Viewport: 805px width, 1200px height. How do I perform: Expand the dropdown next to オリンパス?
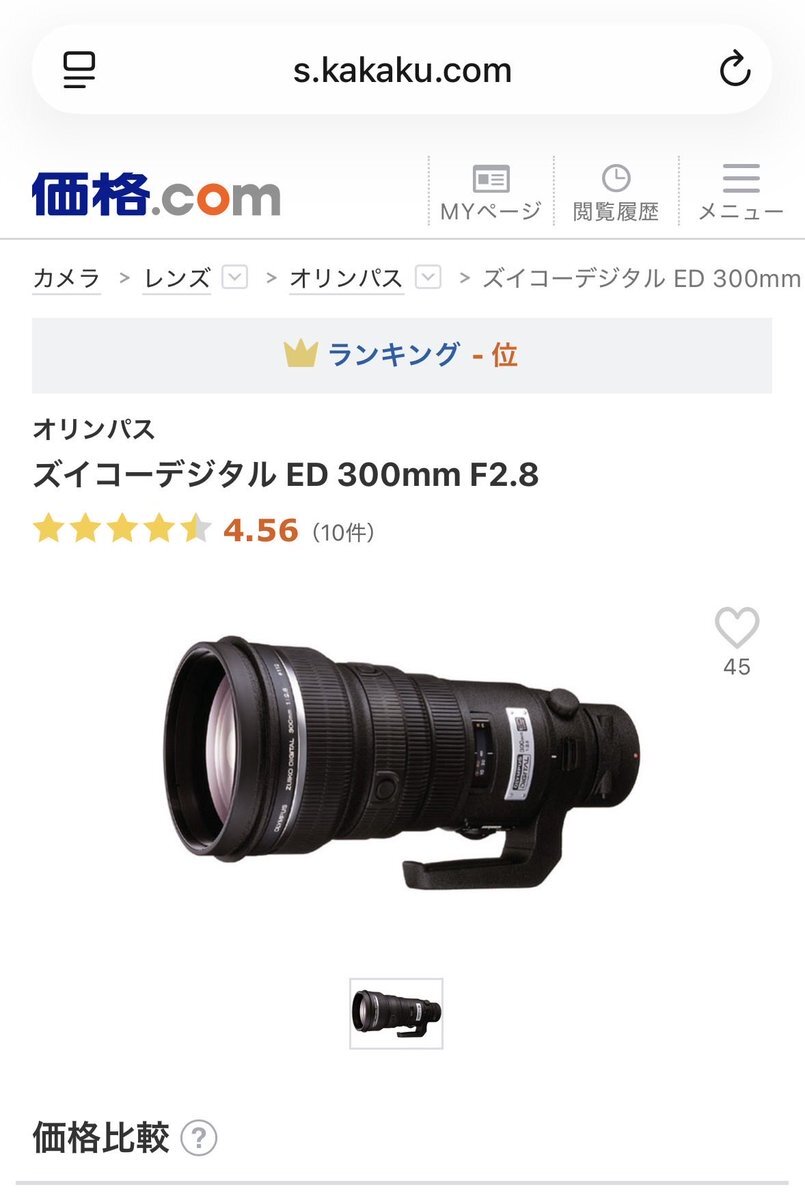click(x=428, y=277)
